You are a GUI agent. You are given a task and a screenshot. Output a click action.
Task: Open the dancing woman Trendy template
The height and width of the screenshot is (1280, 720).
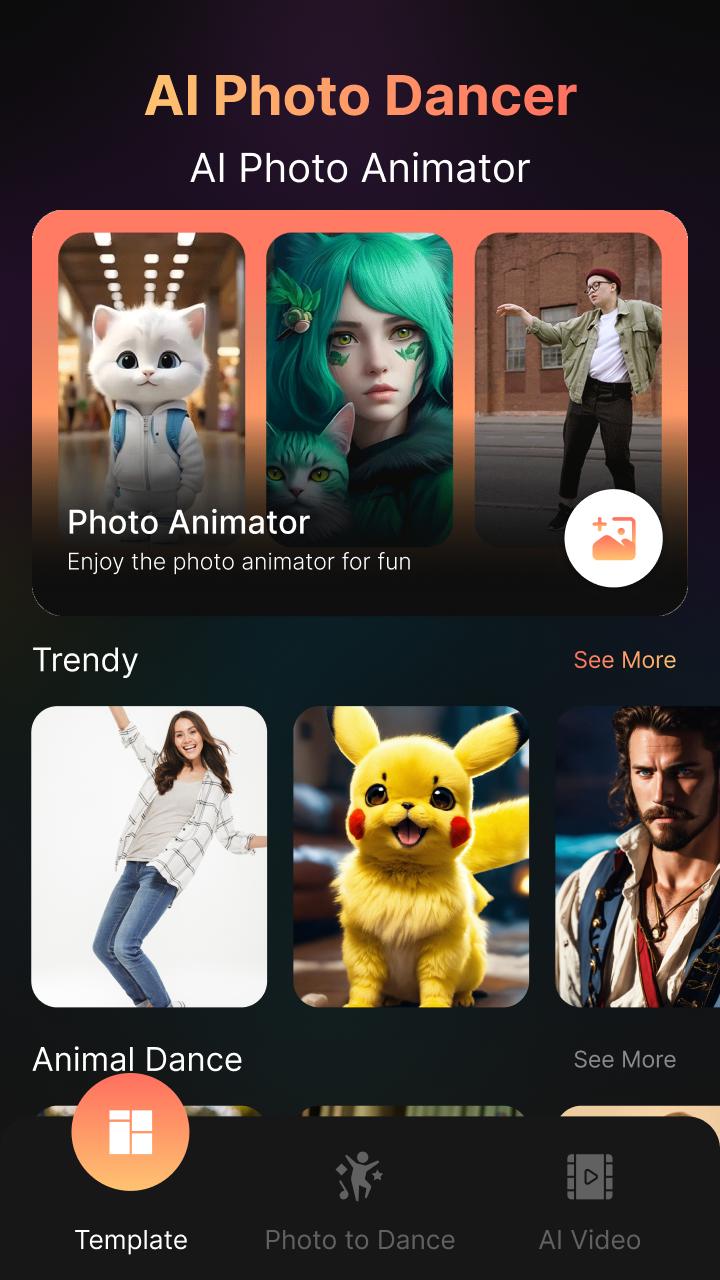(149, 856)
